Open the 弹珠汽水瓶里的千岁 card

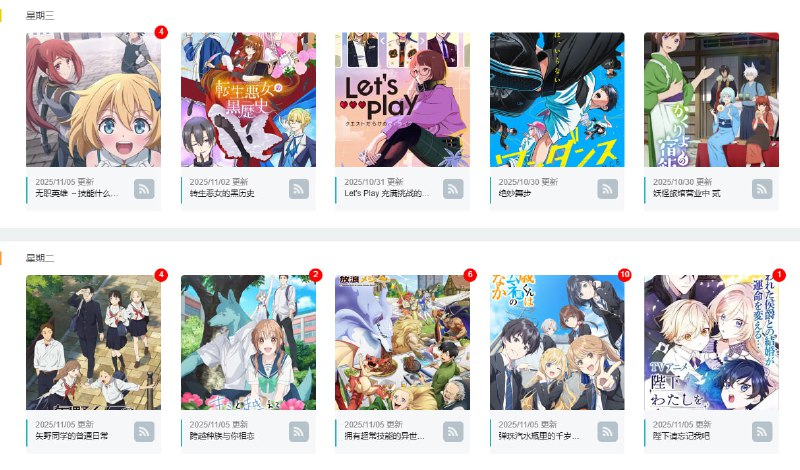click(x=557, y=342)
